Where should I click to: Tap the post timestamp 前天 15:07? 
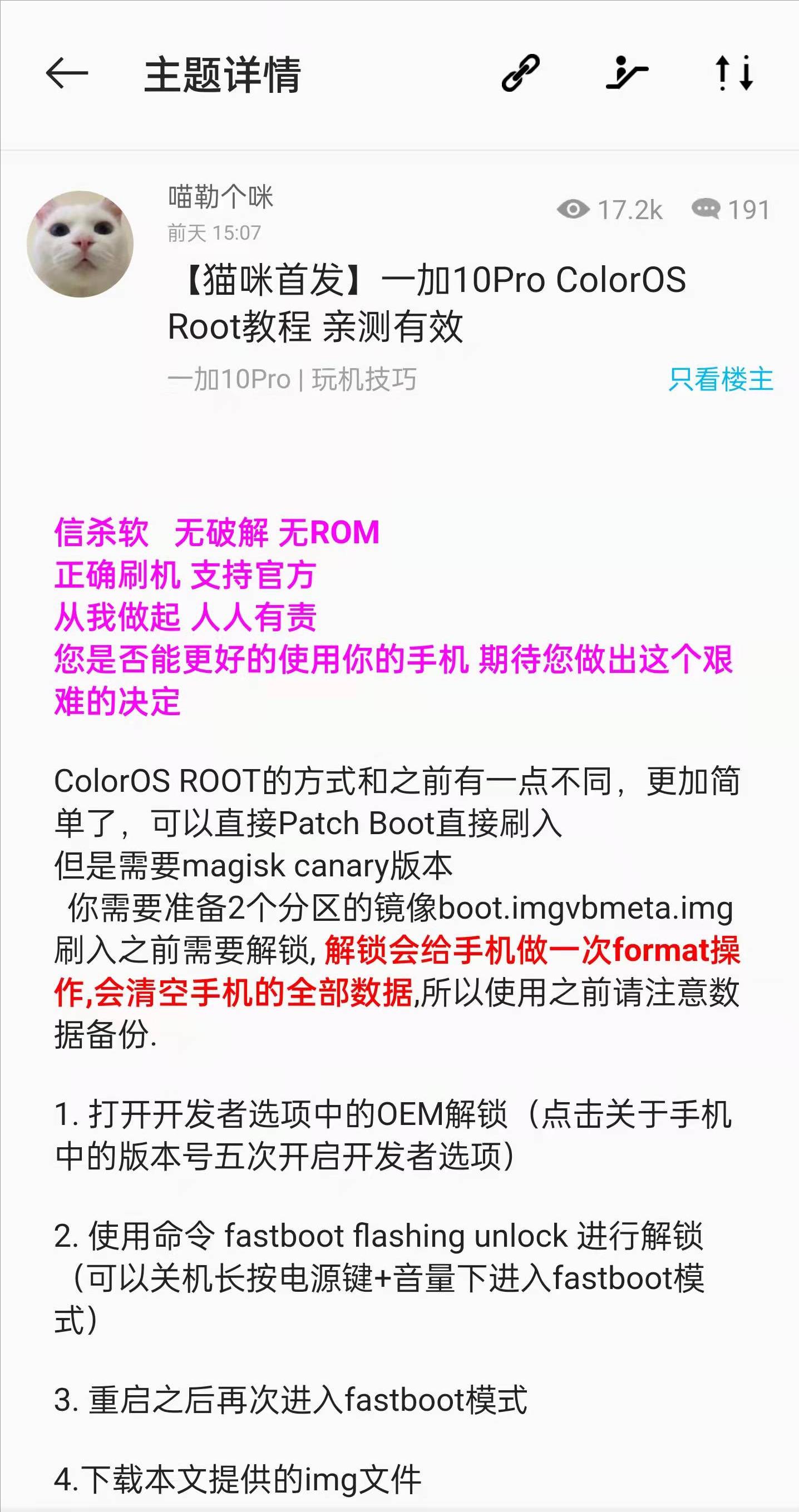[x=213, y=234]
